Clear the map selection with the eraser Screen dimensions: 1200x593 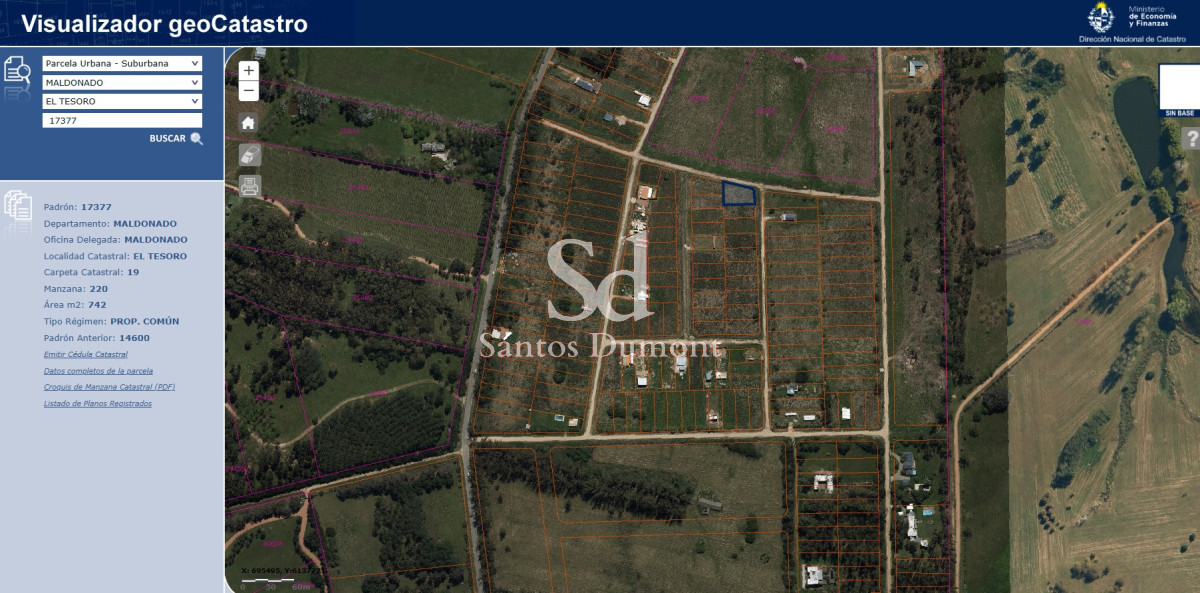tap(249, 154)
